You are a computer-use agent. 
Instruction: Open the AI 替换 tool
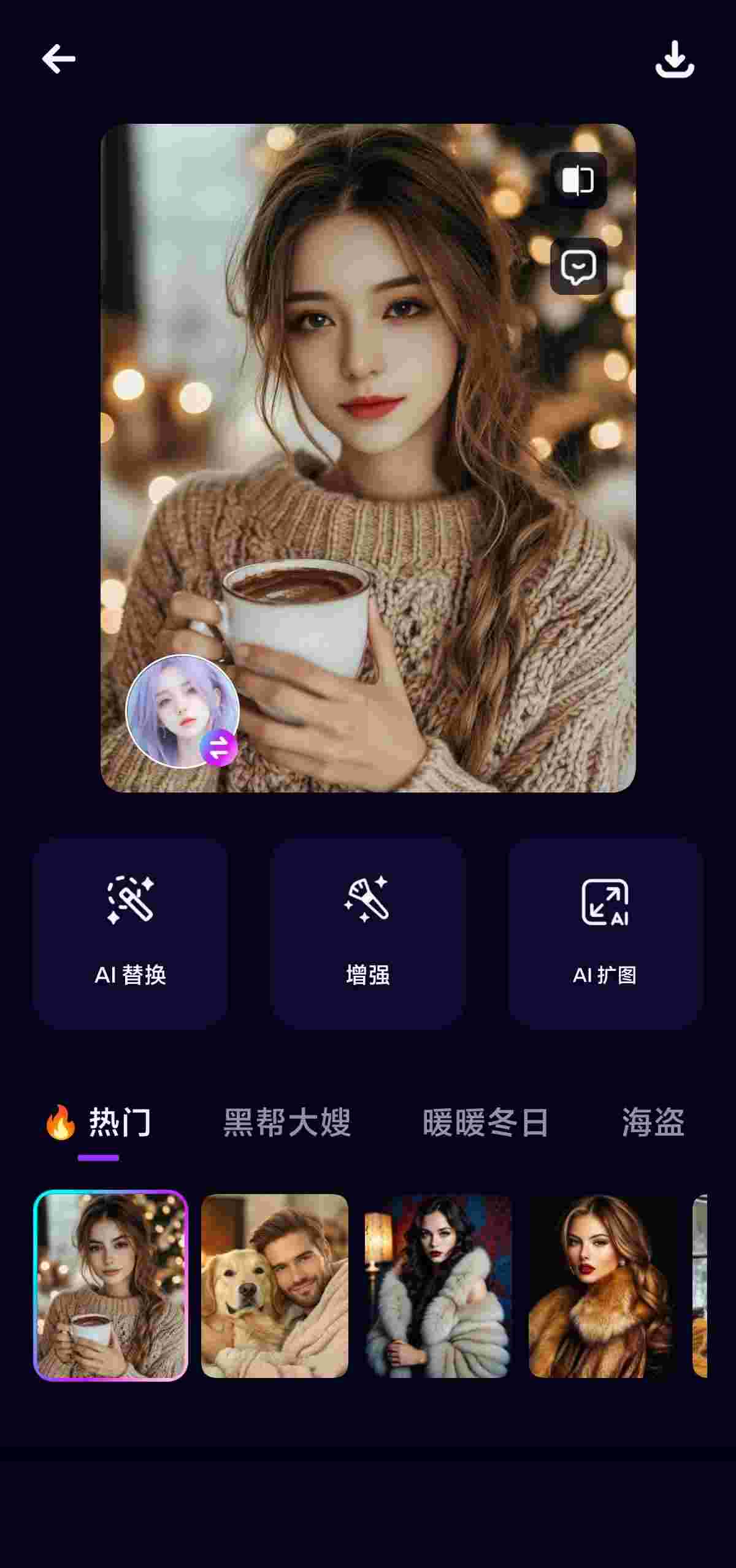[130, 933]
